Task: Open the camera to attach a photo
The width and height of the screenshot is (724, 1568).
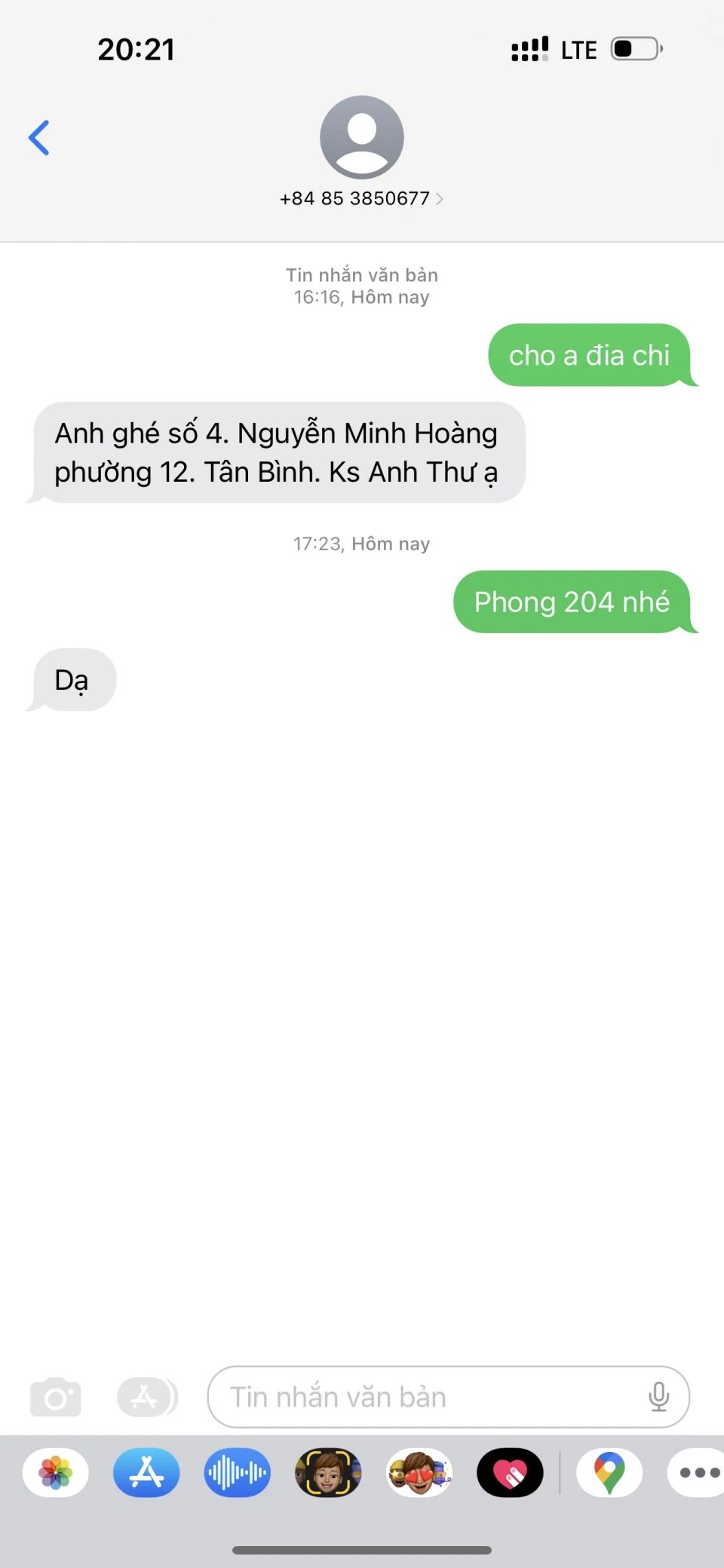Action: pos(56,1397)
